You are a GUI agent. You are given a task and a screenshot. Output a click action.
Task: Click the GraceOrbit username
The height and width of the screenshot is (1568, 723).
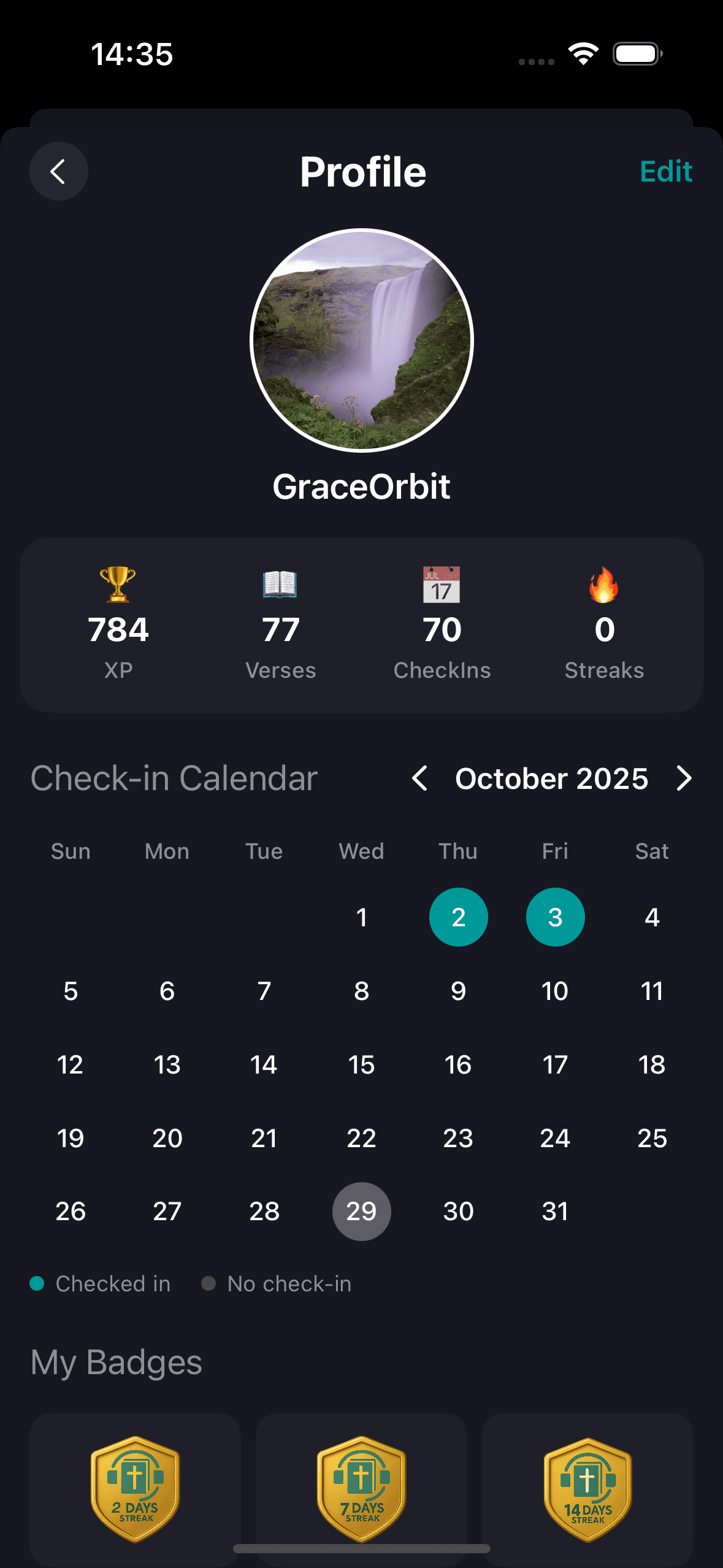pos(361,486)
